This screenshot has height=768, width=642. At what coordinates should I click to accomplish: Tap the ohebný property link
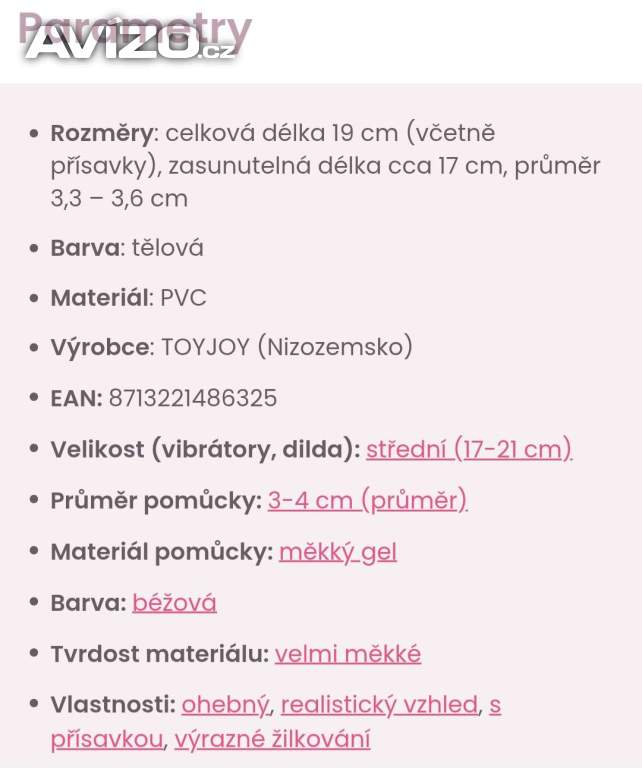tap(225, 705)
